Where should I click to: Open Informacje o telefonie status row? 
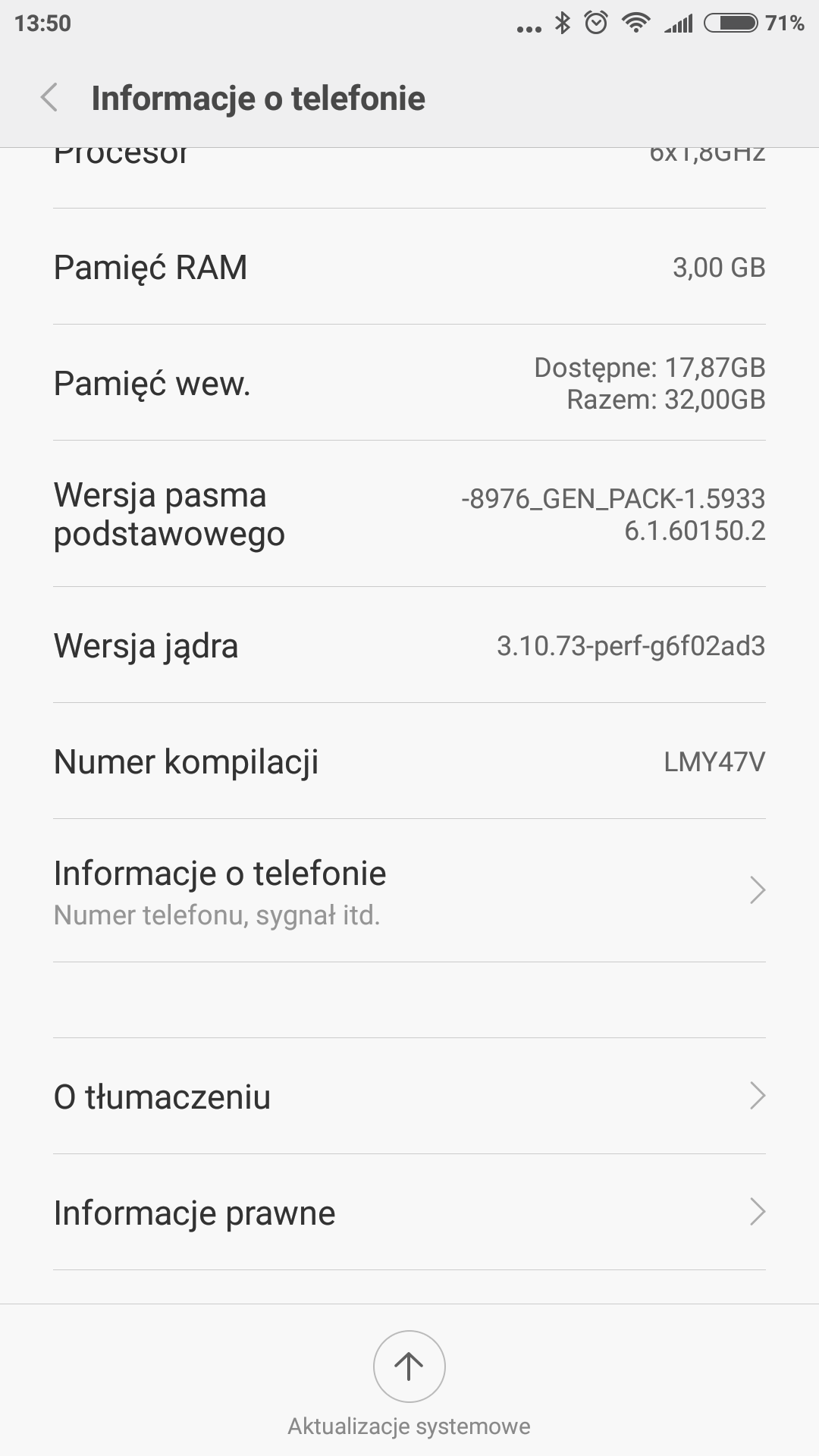[409, 891]
